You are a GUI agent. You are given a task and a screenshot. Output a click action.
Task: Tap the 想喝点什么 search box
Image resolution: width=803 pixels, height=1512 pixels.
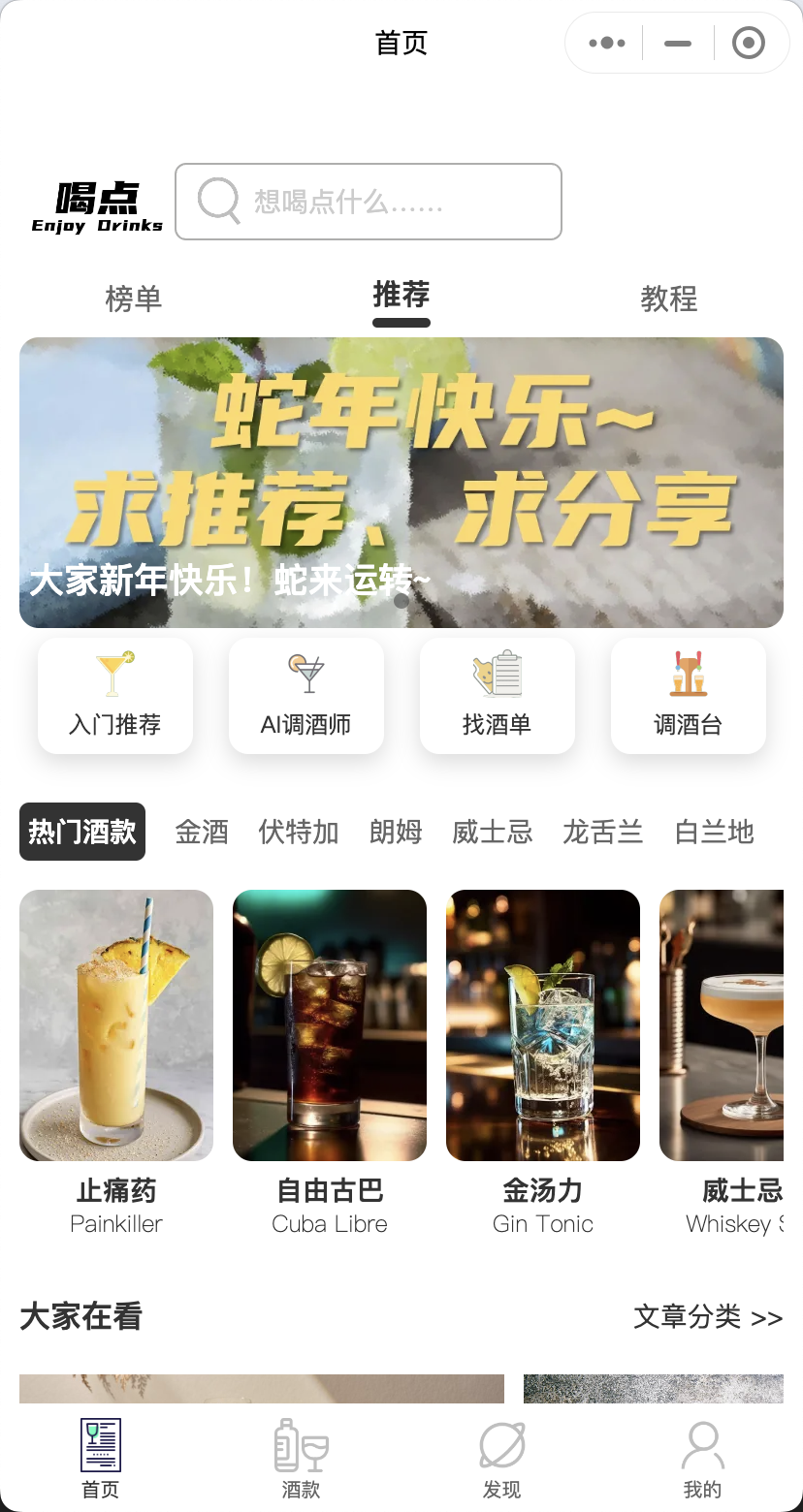(369, 202)
